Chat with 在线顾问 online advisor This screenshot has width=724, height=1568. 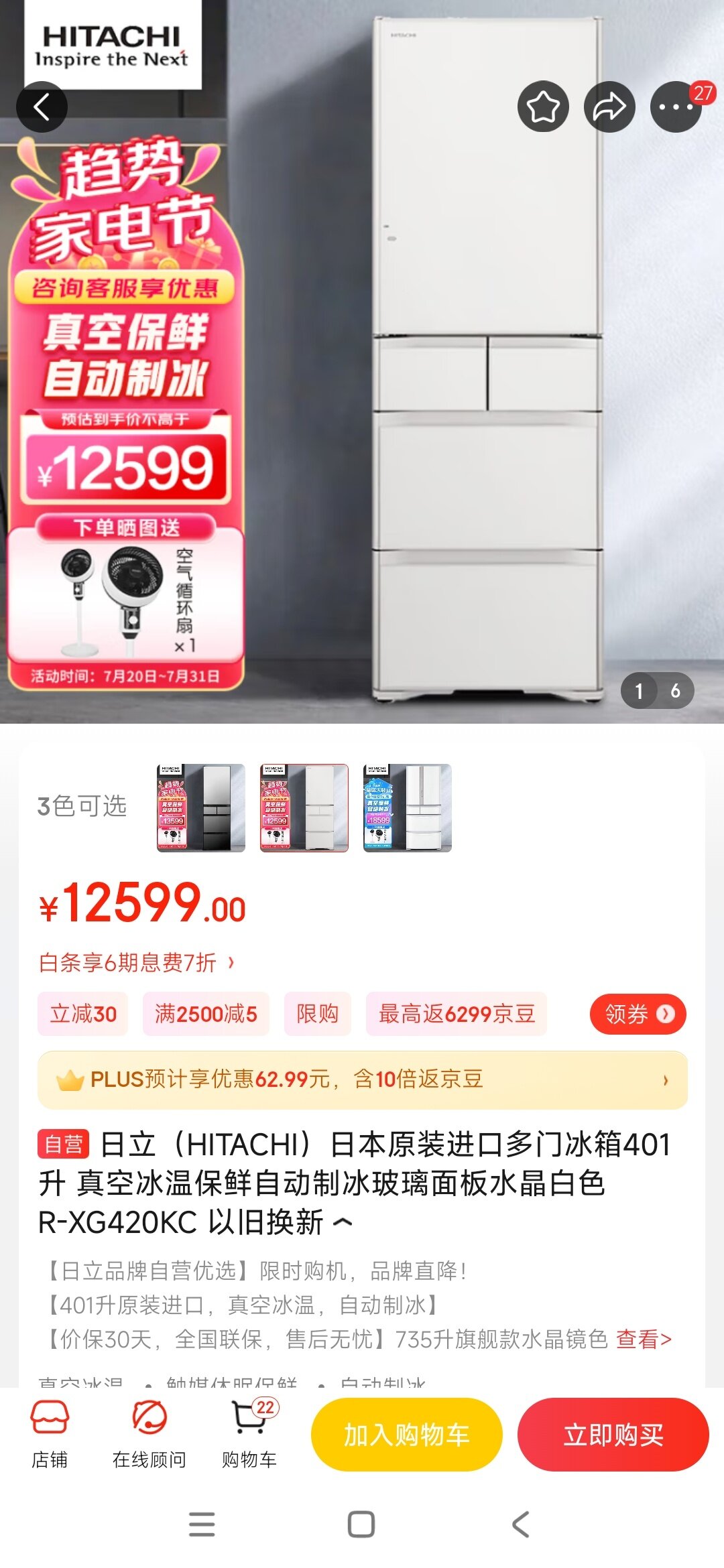149,1435
